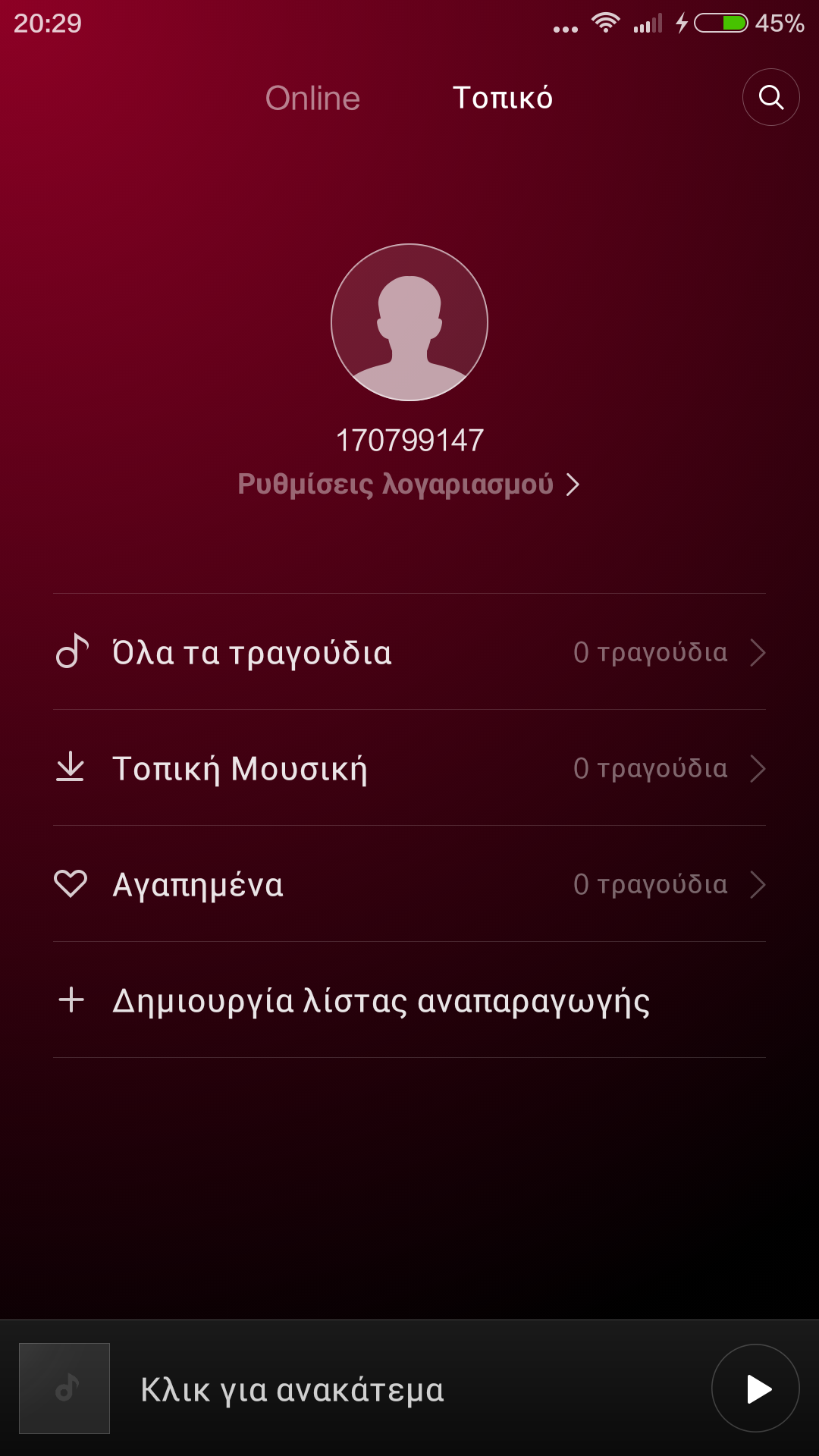The width and height of the screenshot is (819, 1456).
Task: Tap Κλικ για ανακάτεμα to shuffle
Action: tap(293, 1390)
